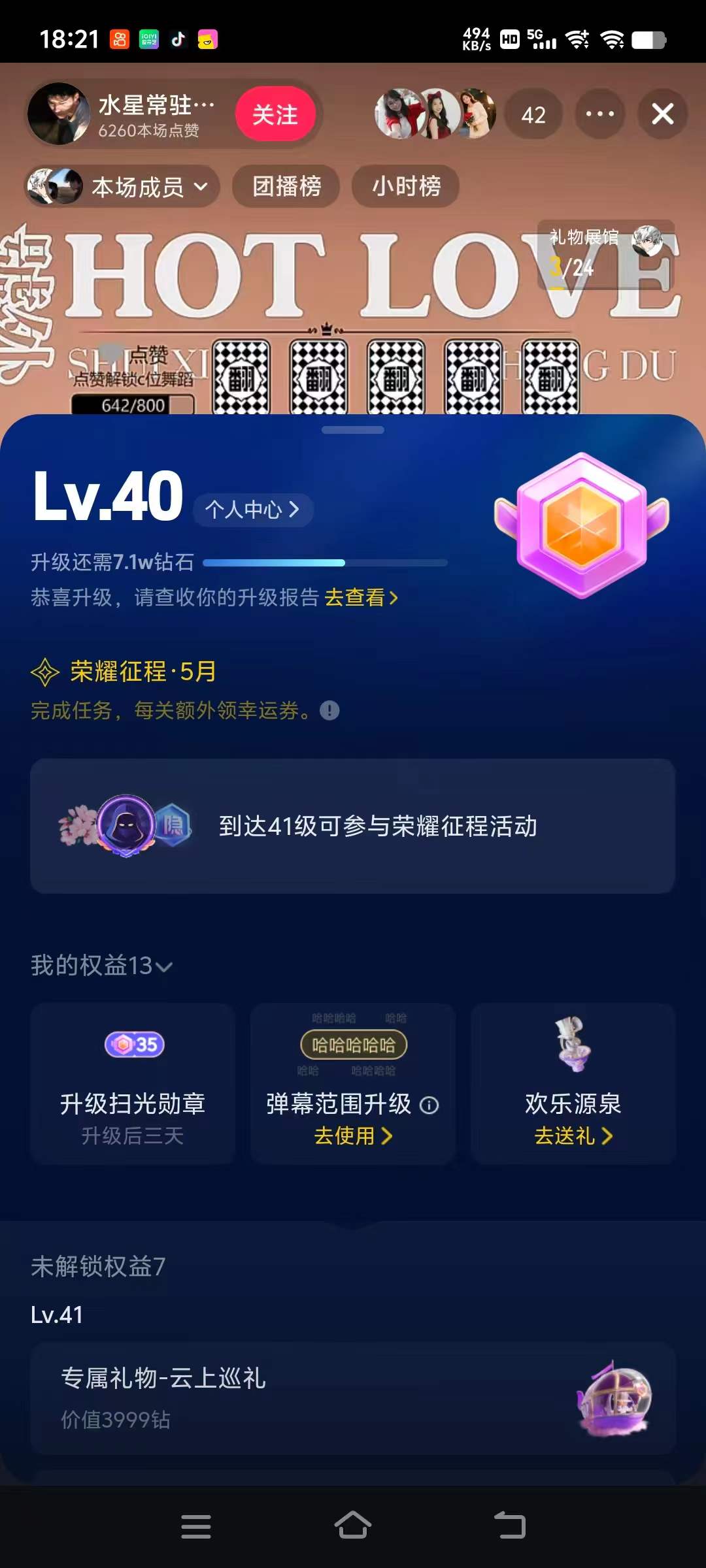706x1568 pixels.
Task: Go to the system home screen
Action: 352,1526
